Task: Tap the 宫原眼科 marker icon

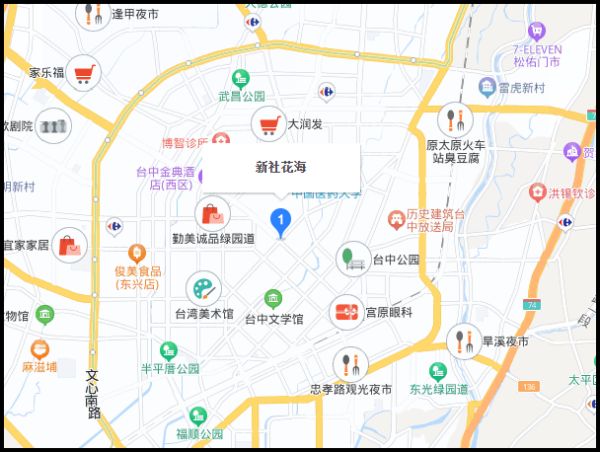Action: tap(346, 312)
